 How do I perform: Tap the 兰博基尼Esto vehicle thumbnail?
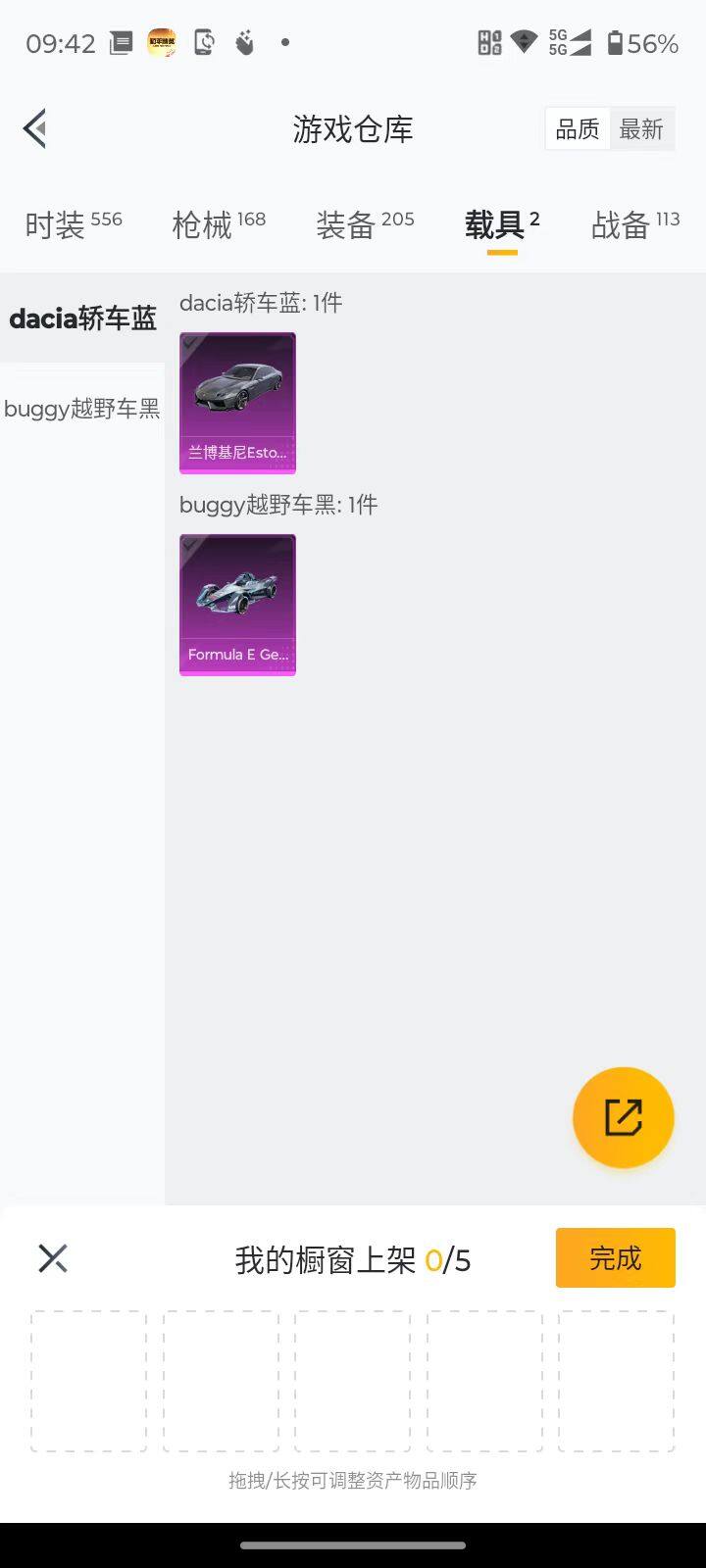tap(237, 402)
